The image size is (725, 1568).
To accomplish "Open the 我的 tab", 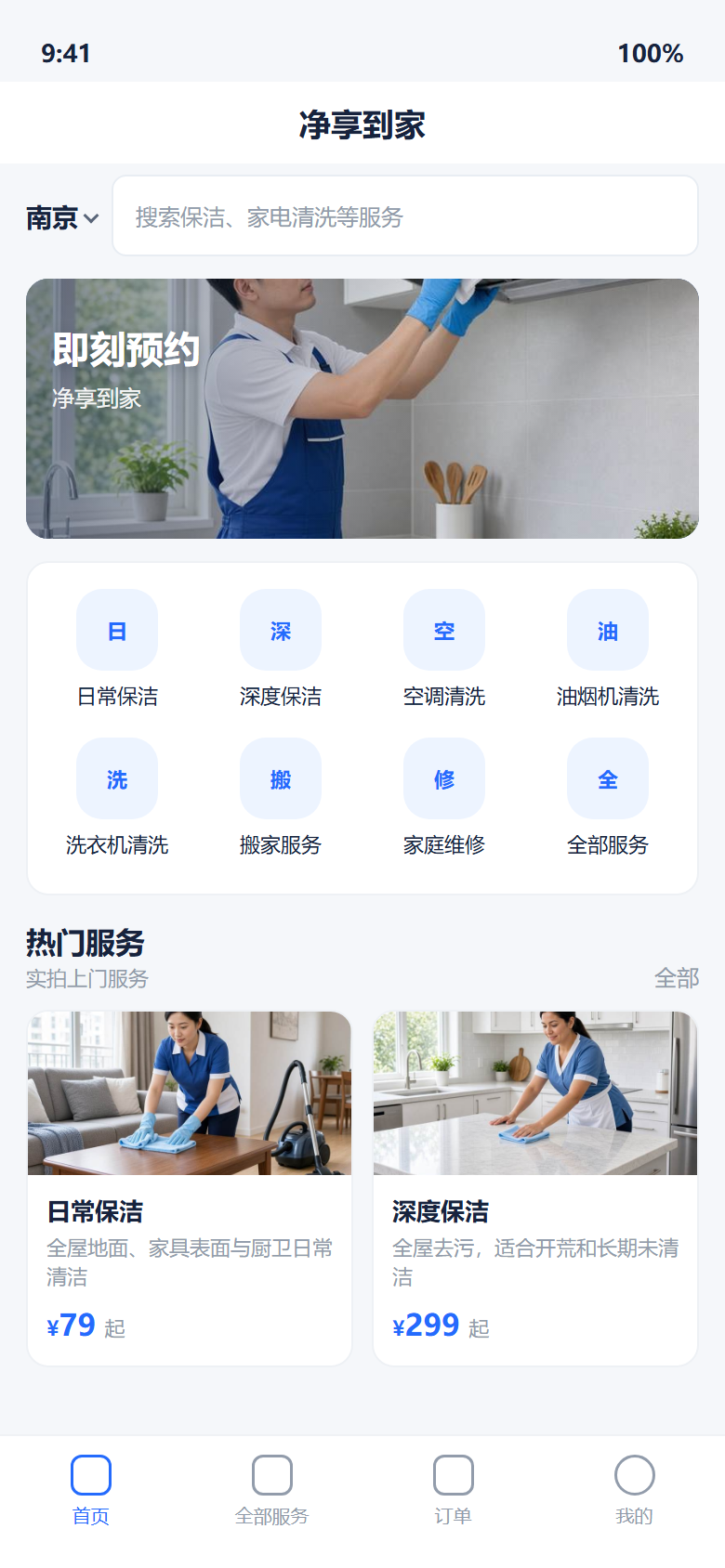I will point(635,1491).
